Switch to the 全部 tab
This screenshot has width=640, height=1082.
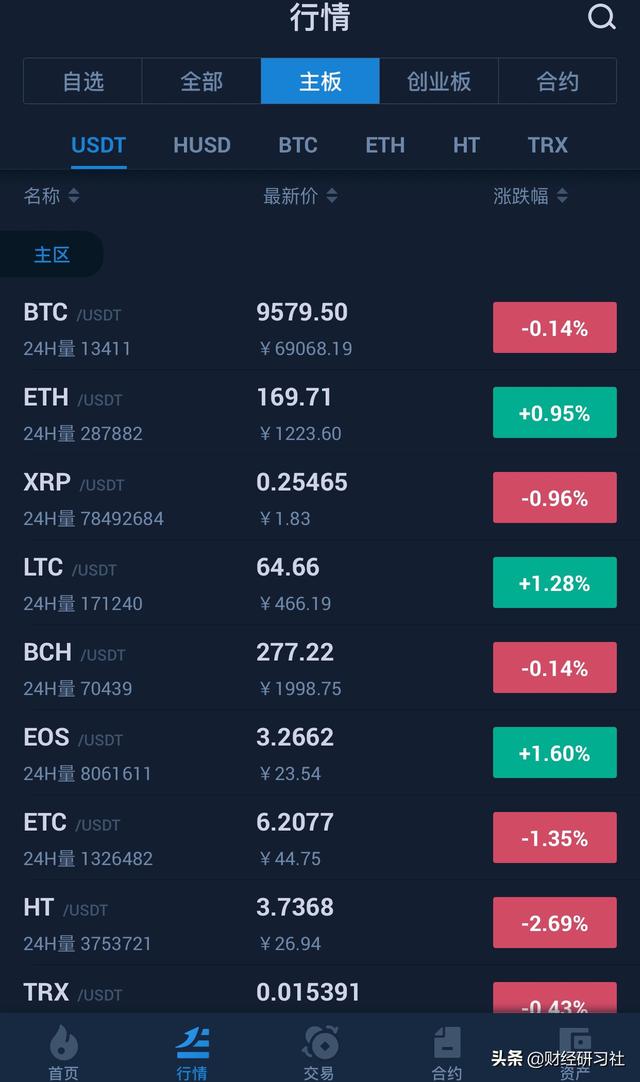[202, 81]
